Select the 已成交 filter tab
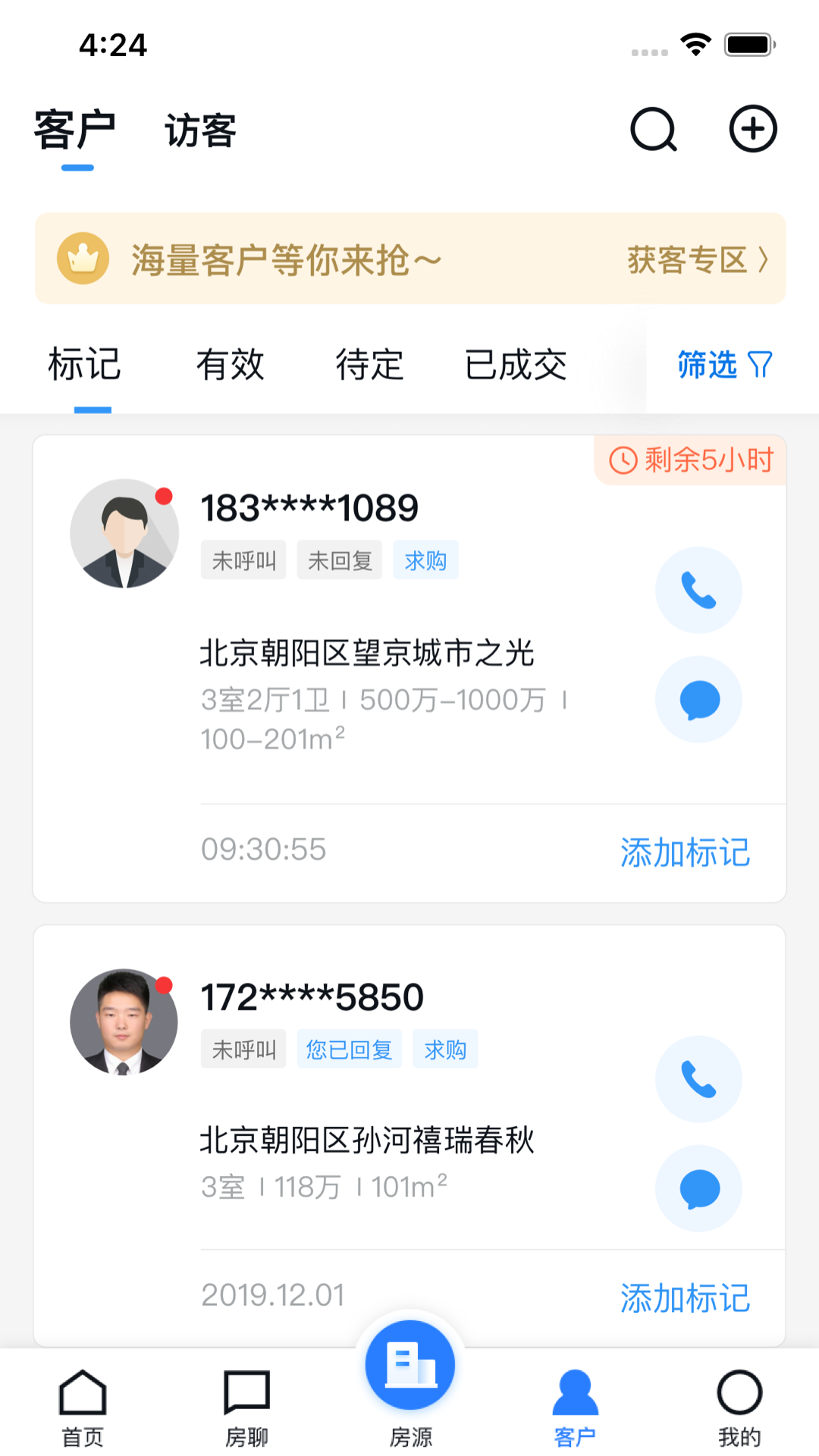 [516, 365]
